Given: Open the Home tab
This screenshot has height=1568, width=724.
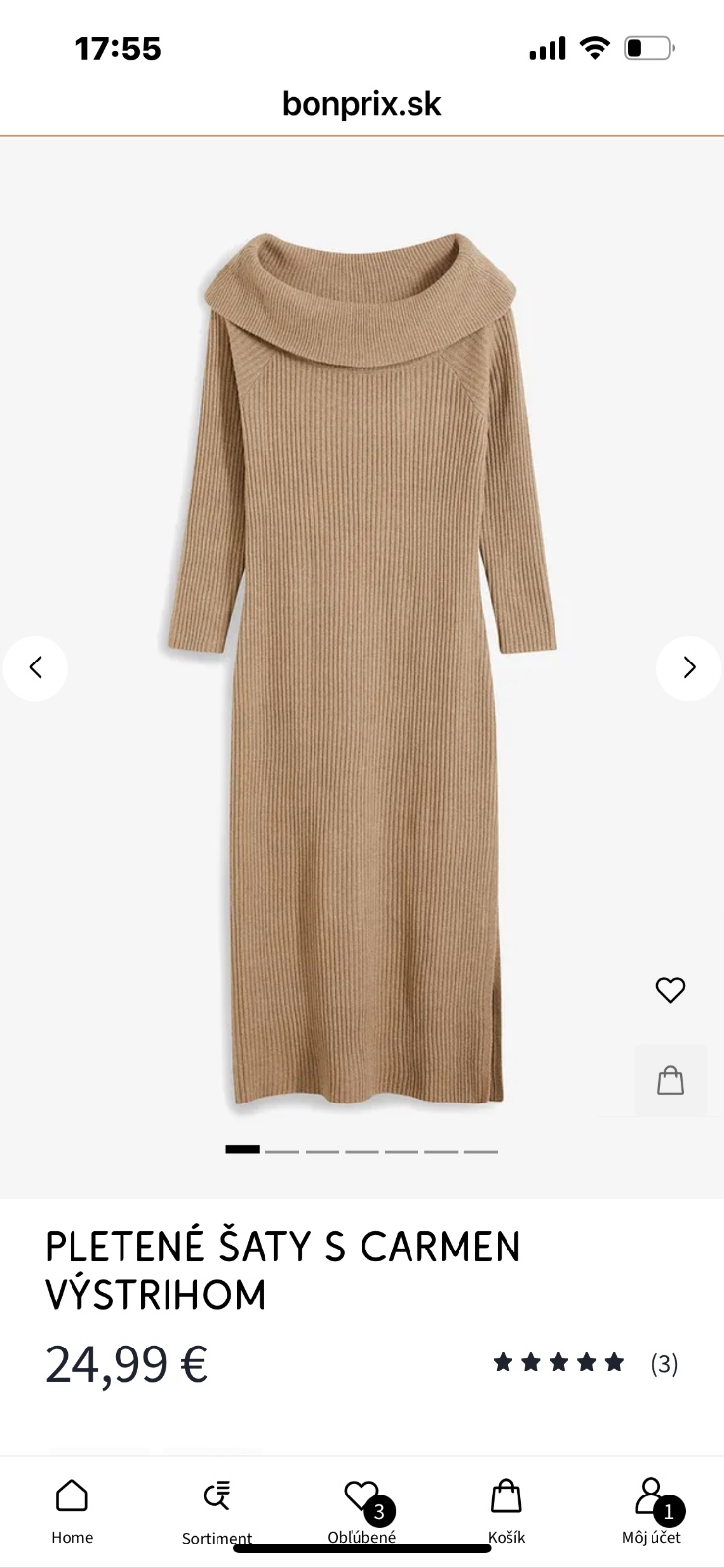Looking at the screenshot, I should click(x=72, y=1510).
